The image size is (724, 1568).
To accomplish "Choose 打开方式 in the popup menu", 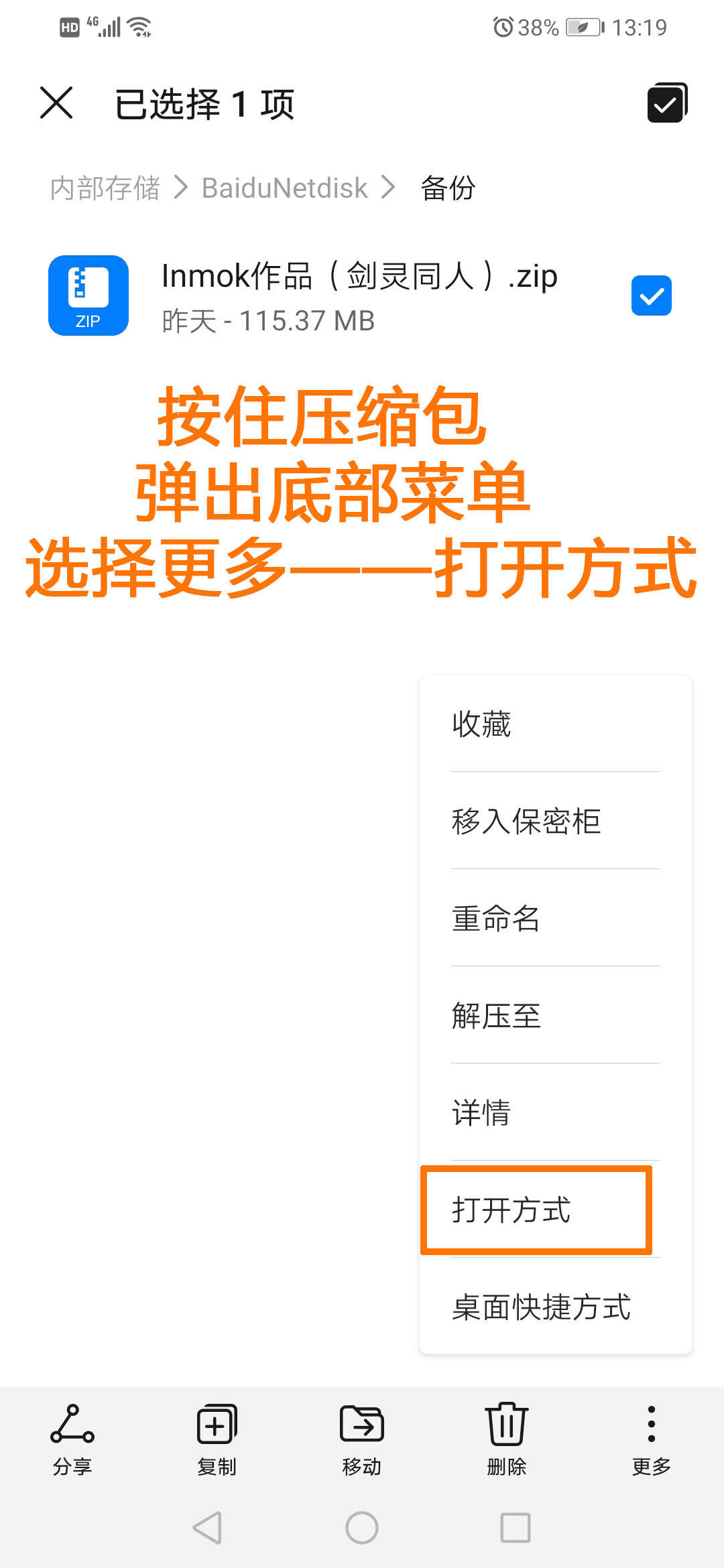I will pos(536,1210).
